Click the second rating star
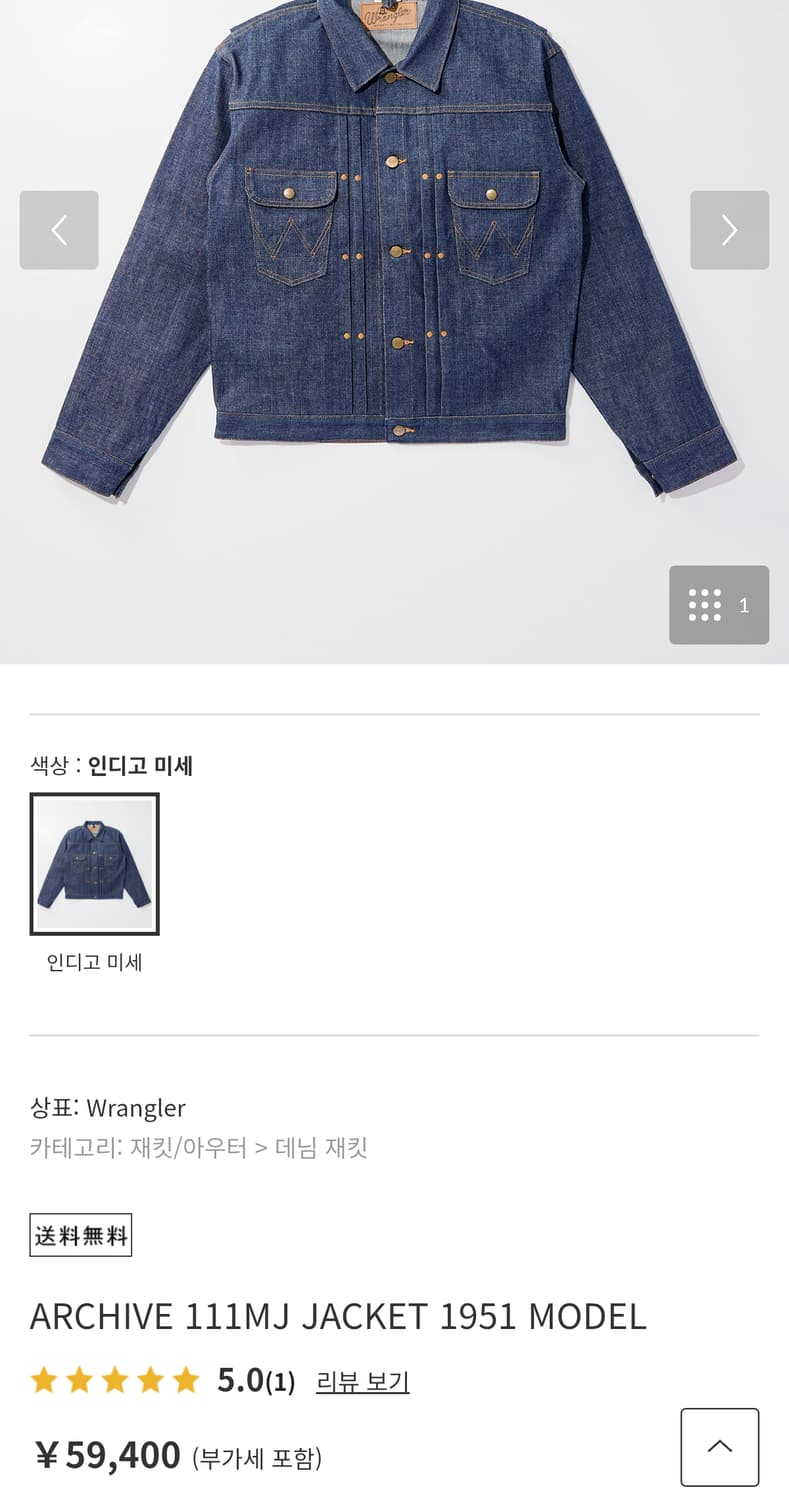Image resolution: width=789 pixels, height=1500 pixels. [x=79, y=1379]
